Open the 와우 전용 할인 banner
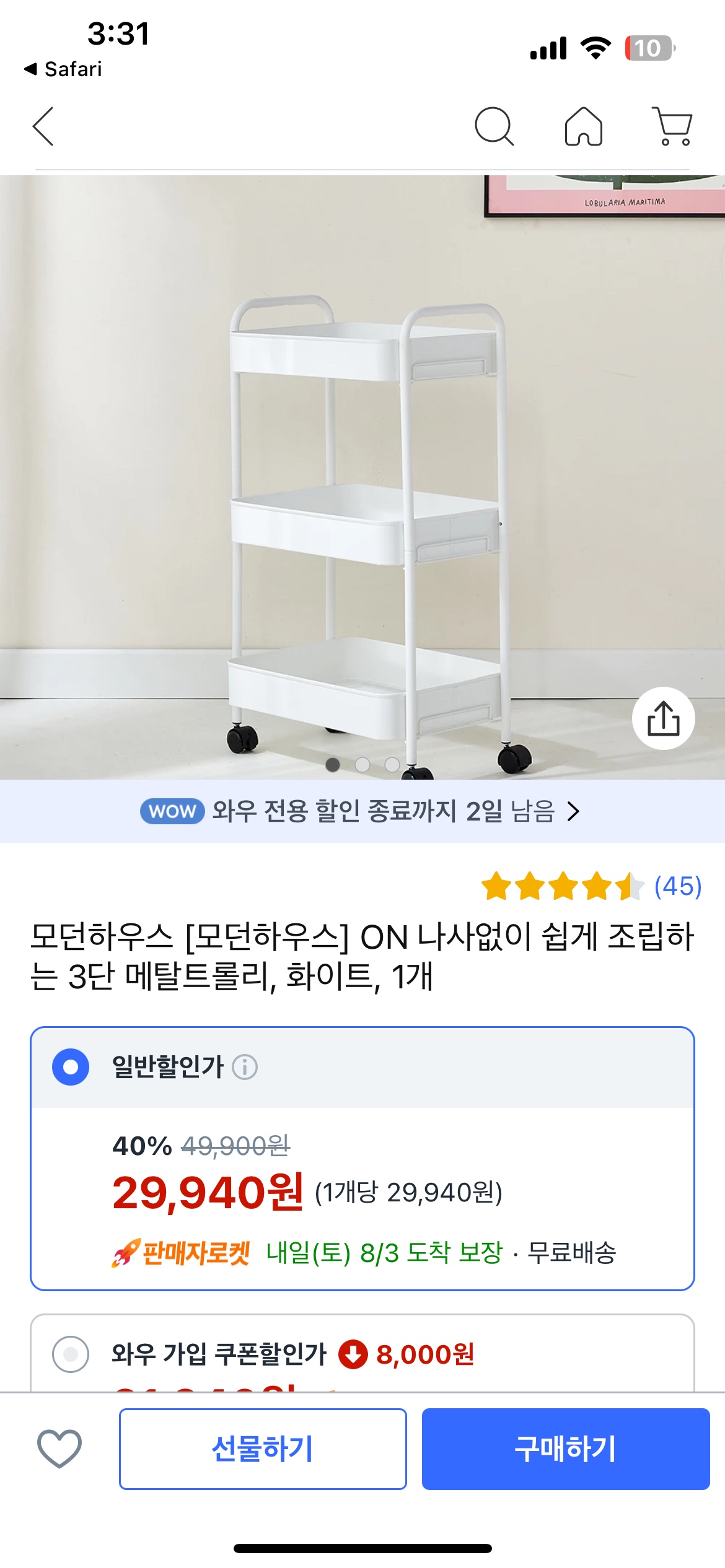This screenshot has height=1568, width=725. point(362,811)
